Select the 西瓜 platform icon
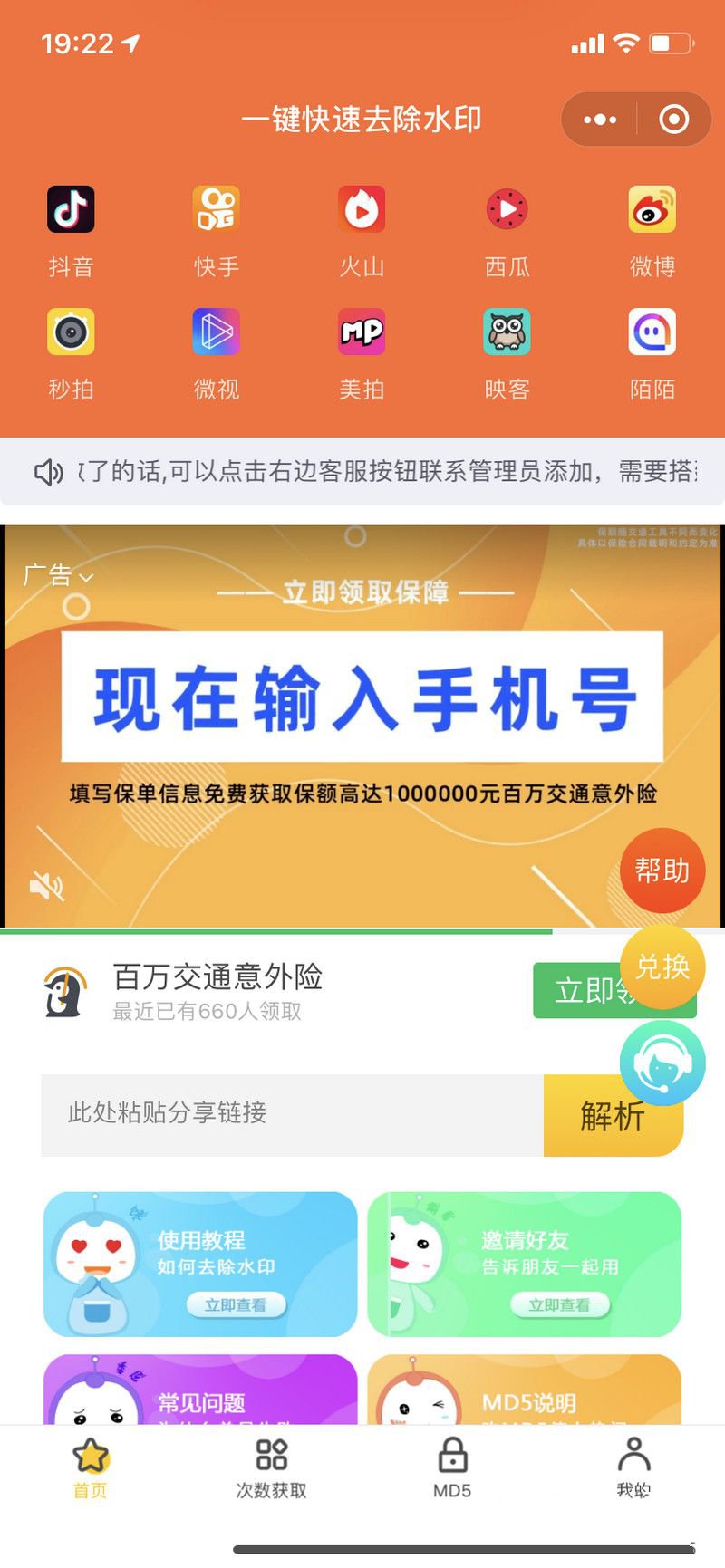 506,208
